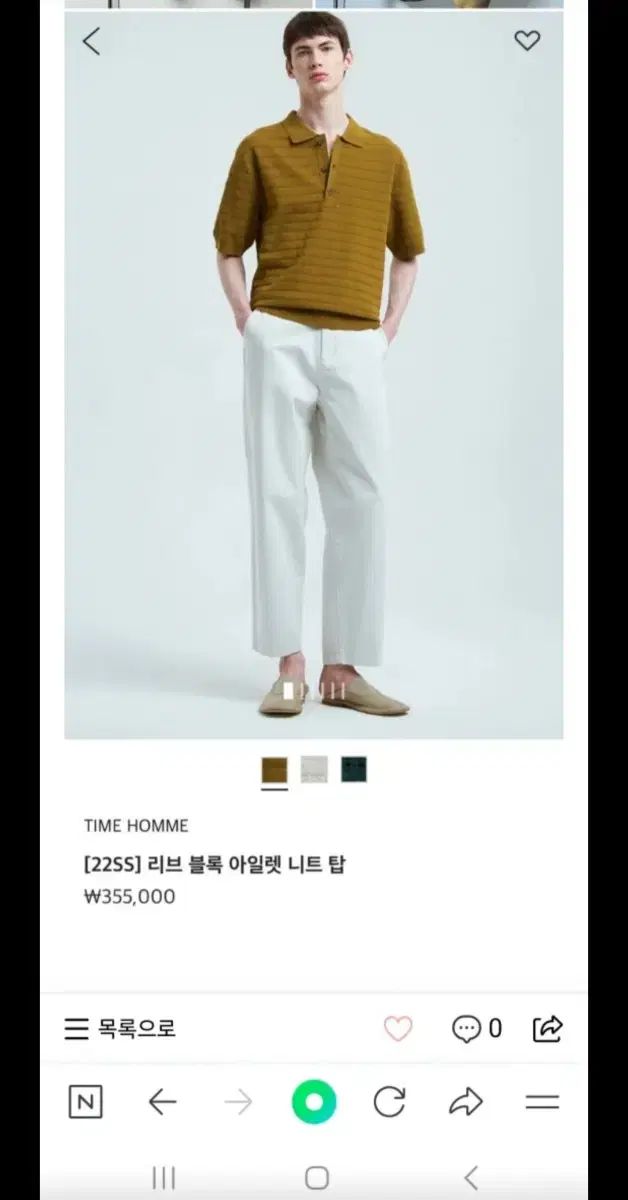This screenshot has height=1200, width=628.
Task: Open the browser menu with two lines
Action: click(x=542, y=1102)
